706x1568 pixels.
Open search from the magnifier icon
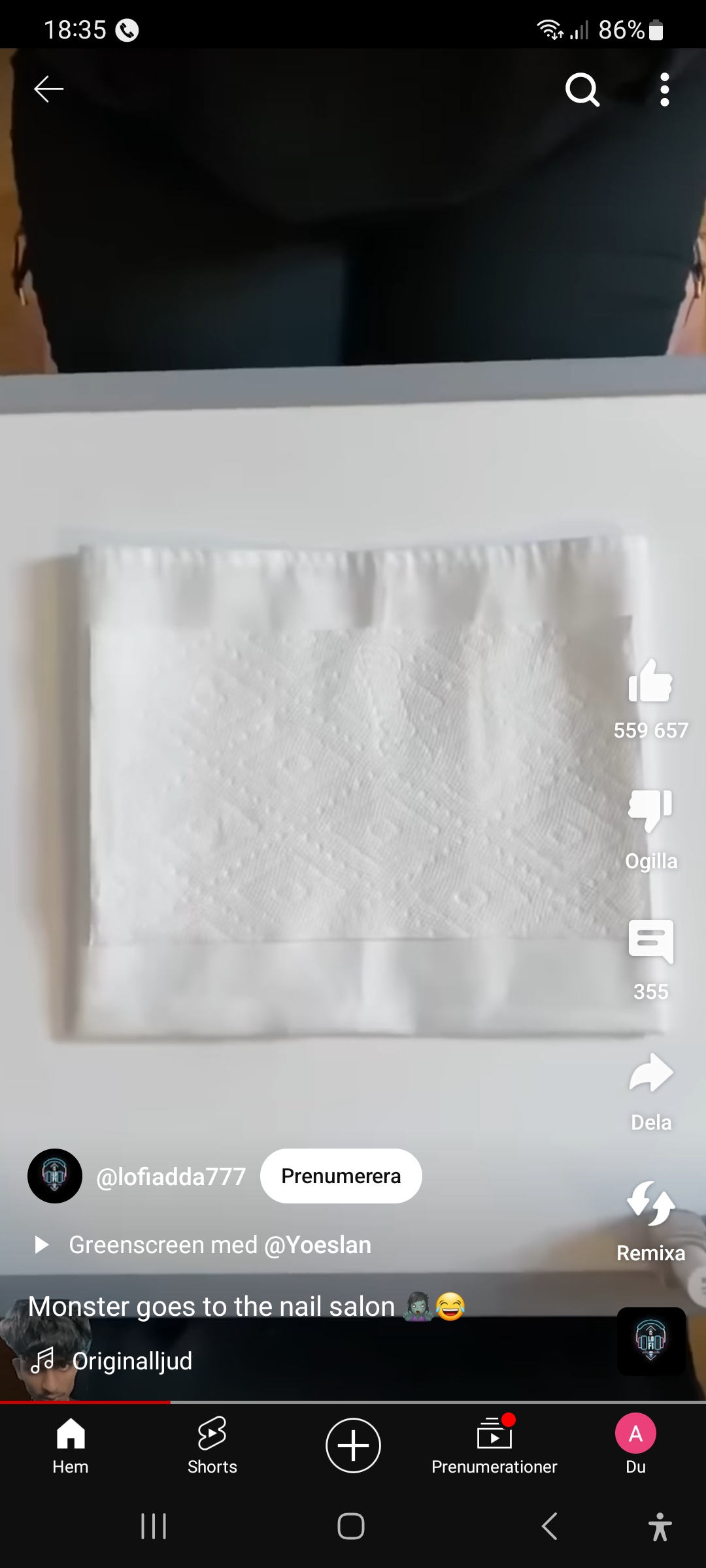coord(582,90)
